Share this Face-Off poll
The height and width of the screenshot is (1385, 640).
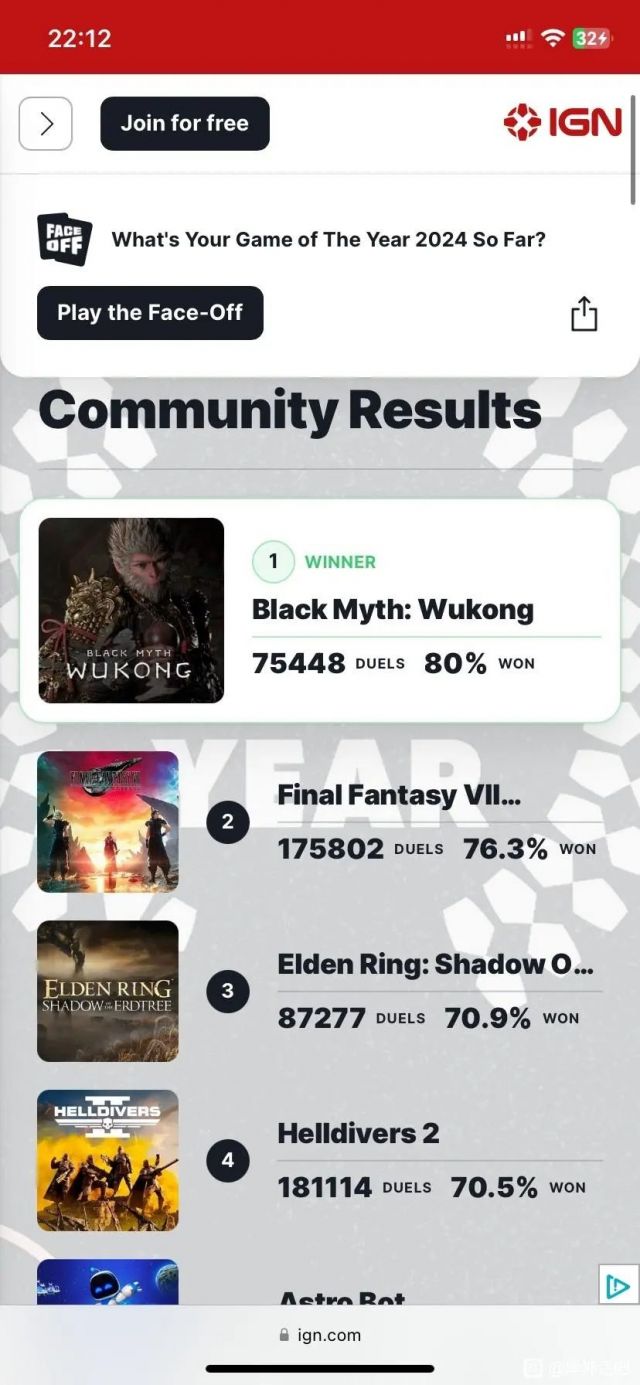(584, 314)
